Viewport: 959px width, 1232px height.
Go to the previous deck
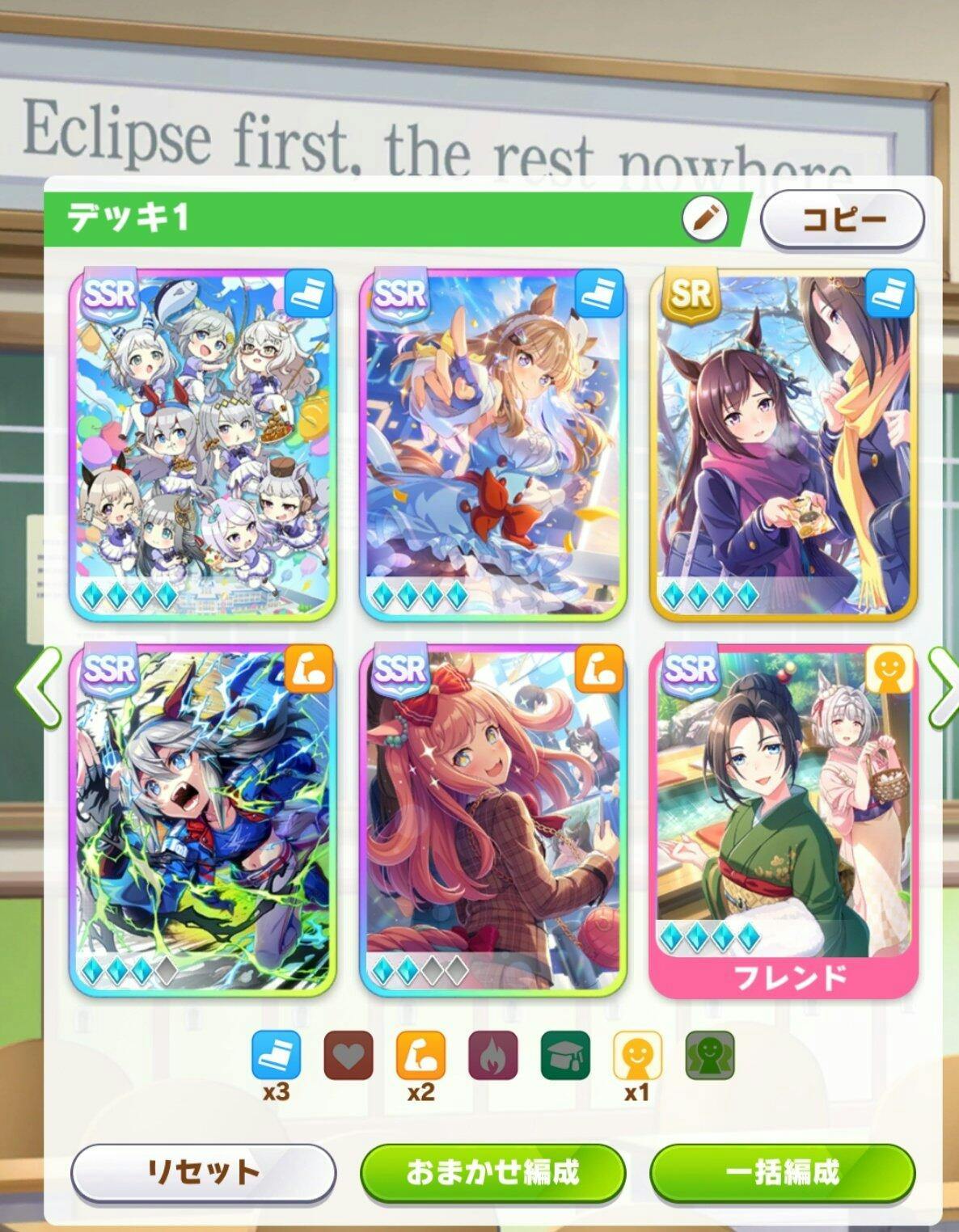point(36,688)
